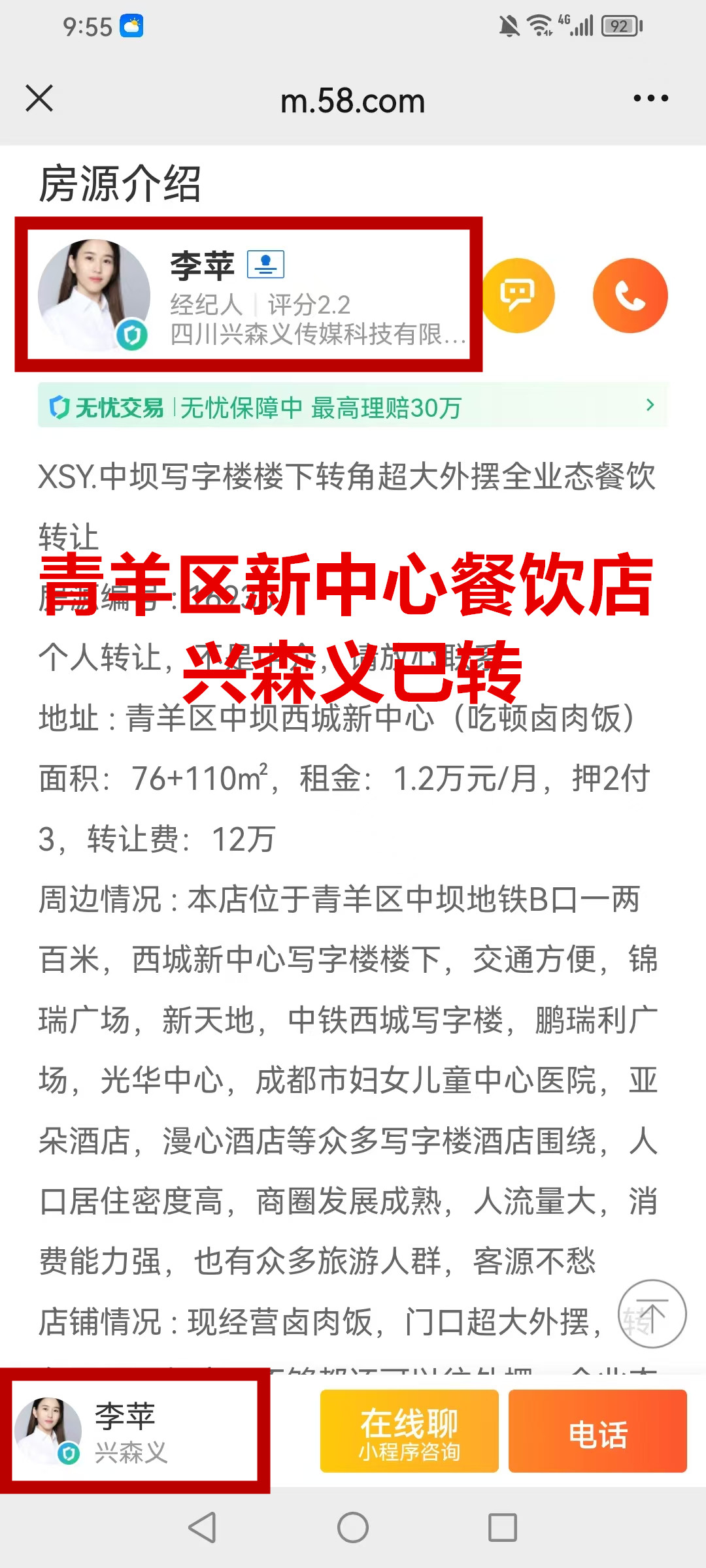Go to the phone's home screen

tap(353, 1527)
